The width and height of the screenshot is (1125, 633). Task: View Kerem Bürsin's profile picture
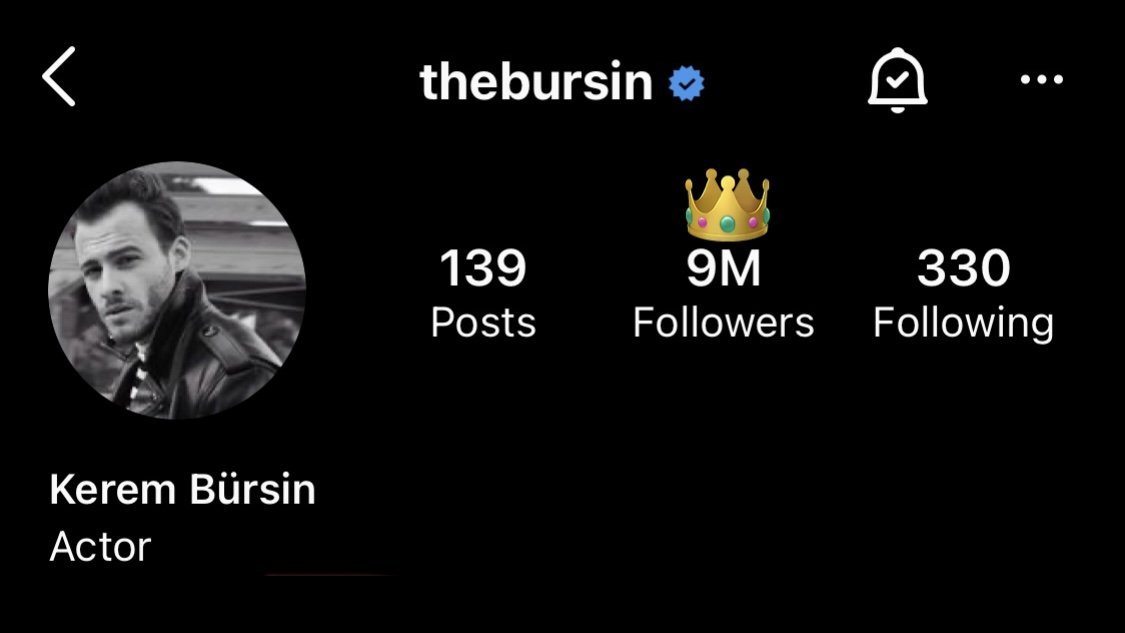pyautogui.click(x=177, y=290)
